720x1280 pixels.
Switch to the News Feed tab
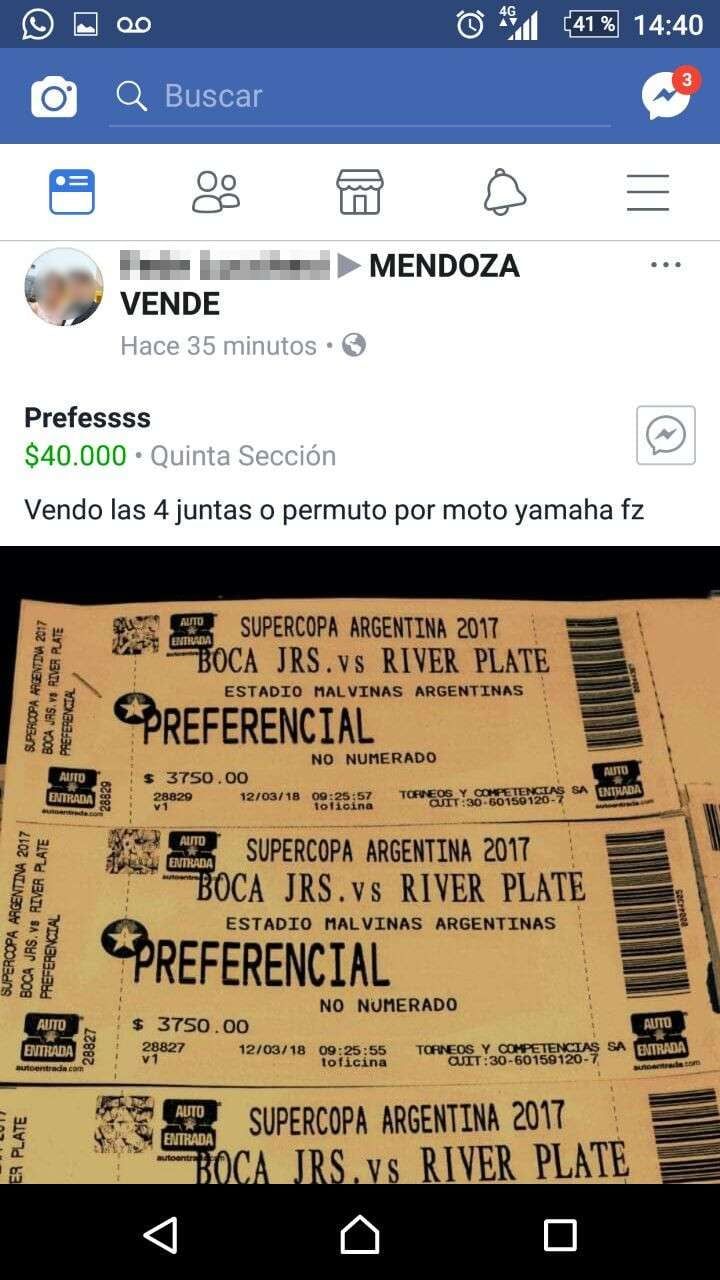72,192
